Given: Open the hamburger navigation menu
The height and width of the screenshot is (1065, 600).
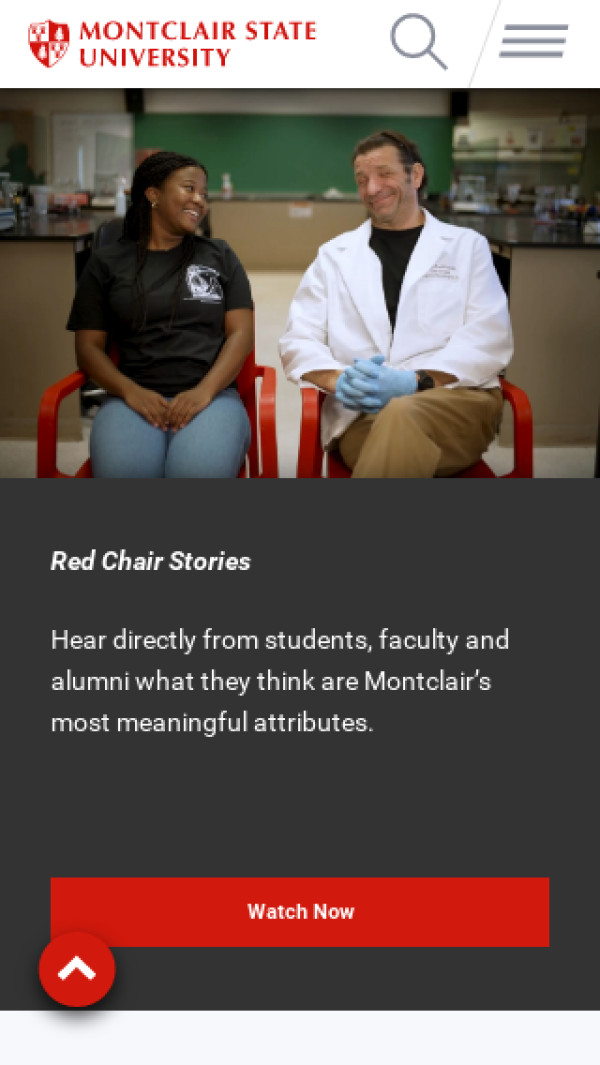Looking at the screenshot, I should [x=533, y=42].
